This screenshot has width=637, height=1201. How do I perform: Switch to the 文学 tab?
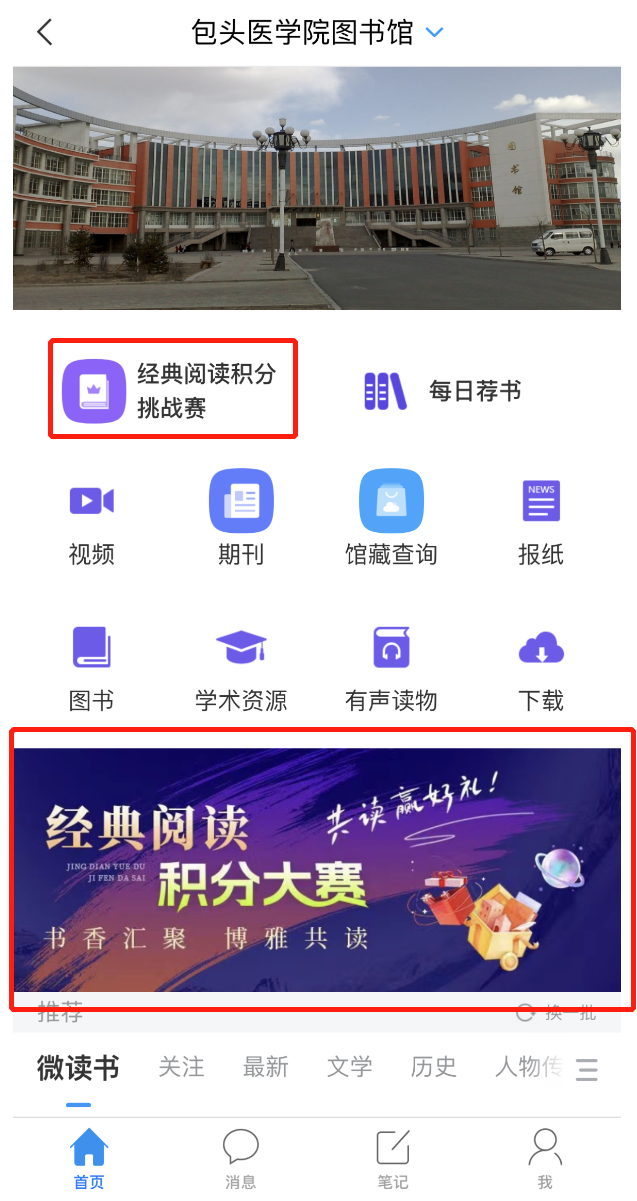coord(349,1067)
